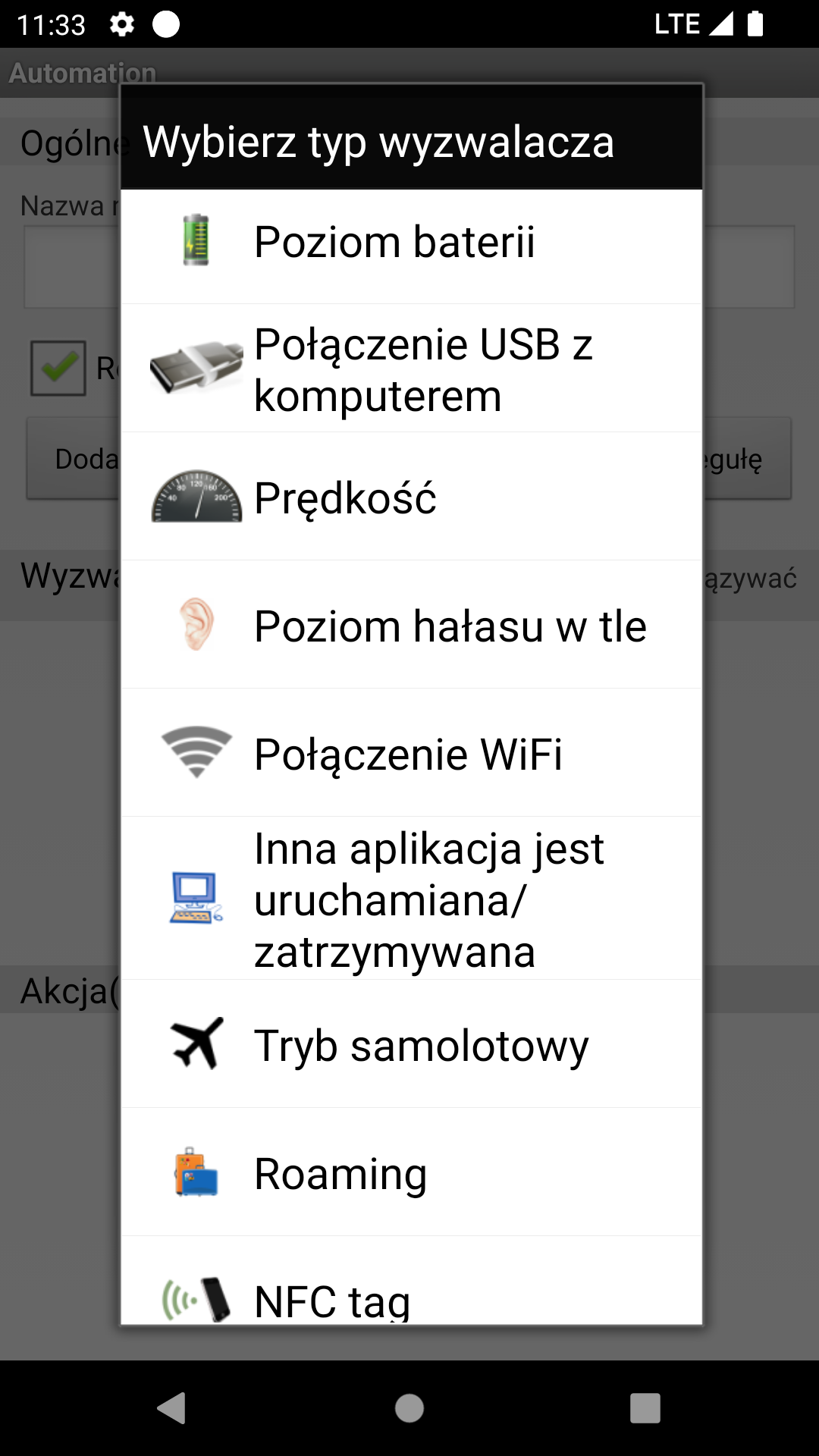Select Poziom baterii trigger
The image size is (819, 1456).
tap(411, 243)
